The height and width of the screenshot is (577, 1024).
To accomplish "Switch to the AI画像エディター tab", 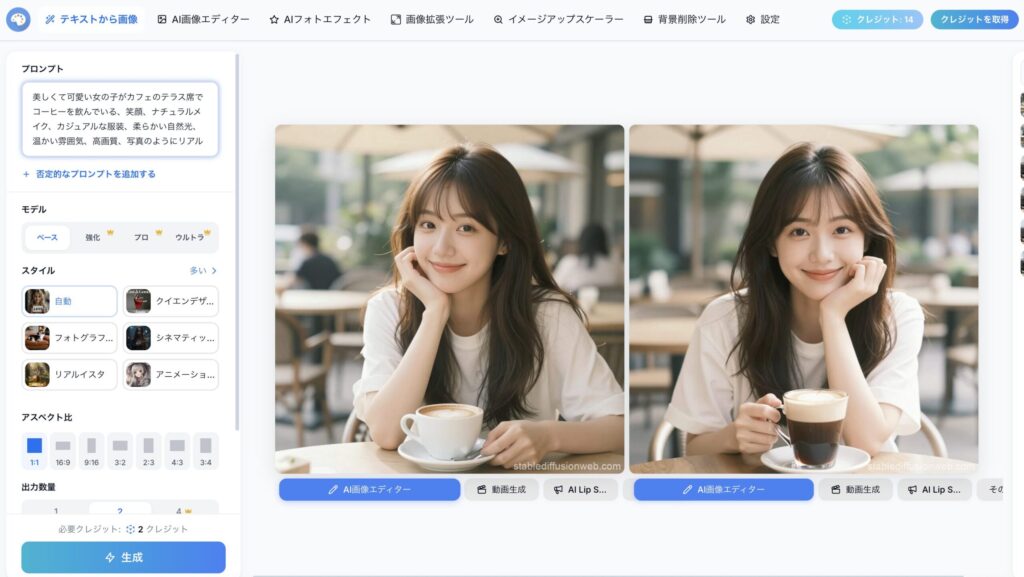I will 205,19.
